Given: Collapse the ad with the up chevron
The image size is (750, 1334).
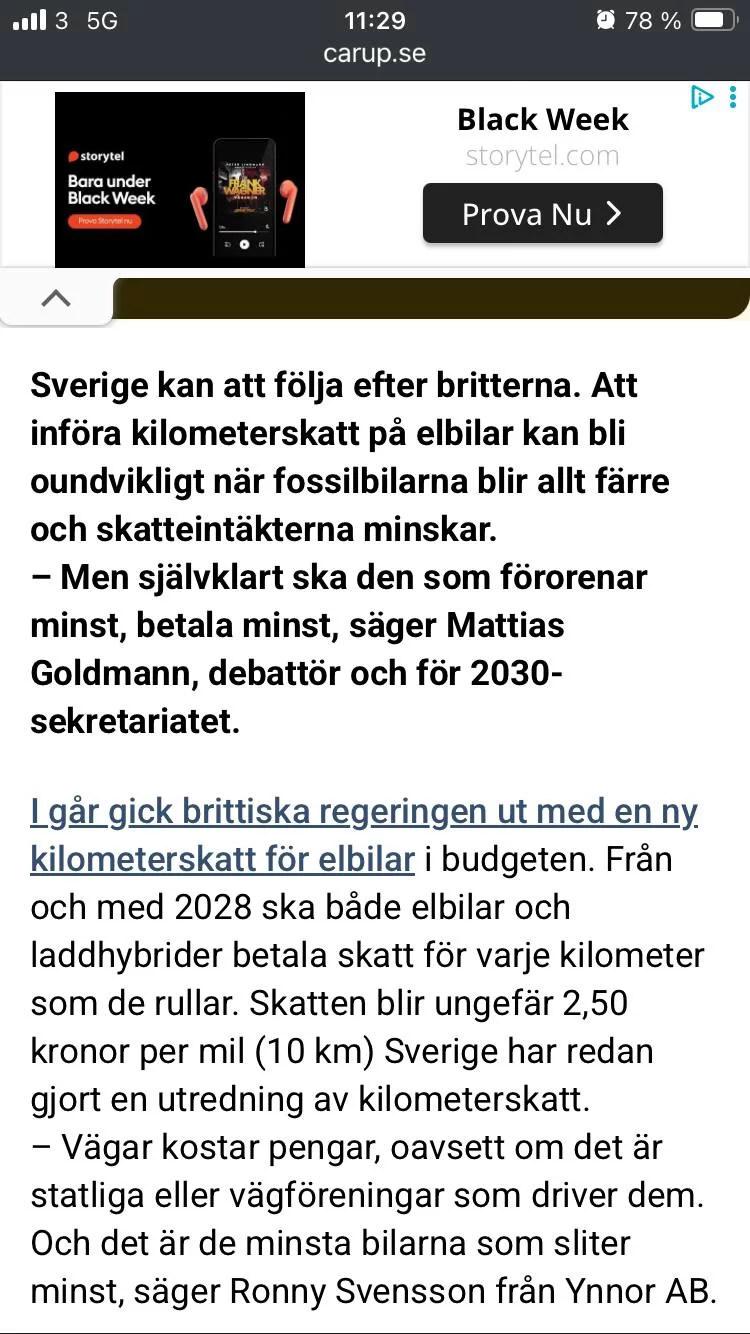Looking at the screenshot, I should click(x=56, y=298).
